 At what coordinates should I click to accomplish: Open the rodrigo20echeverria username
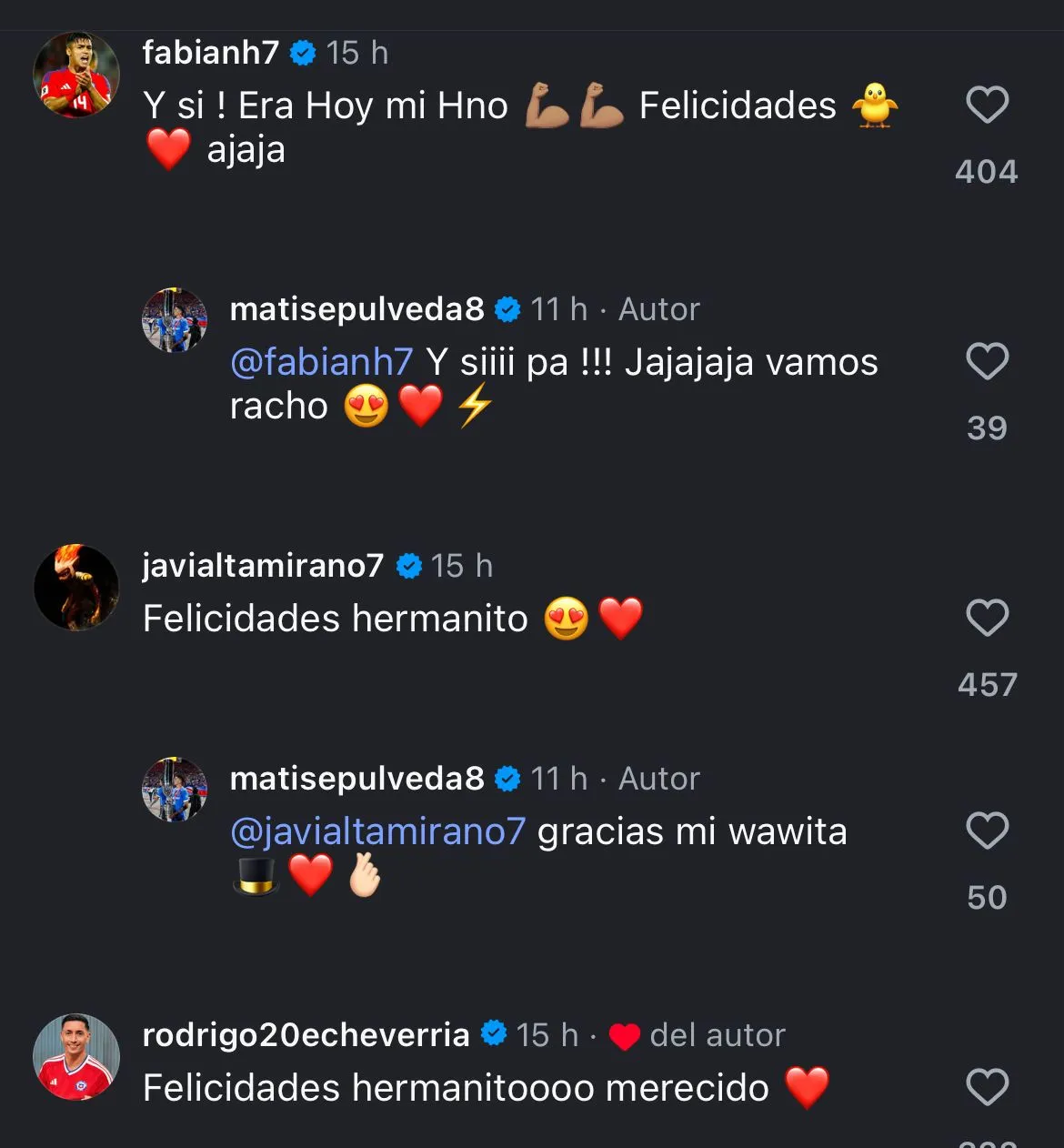tap(306, 1035)
